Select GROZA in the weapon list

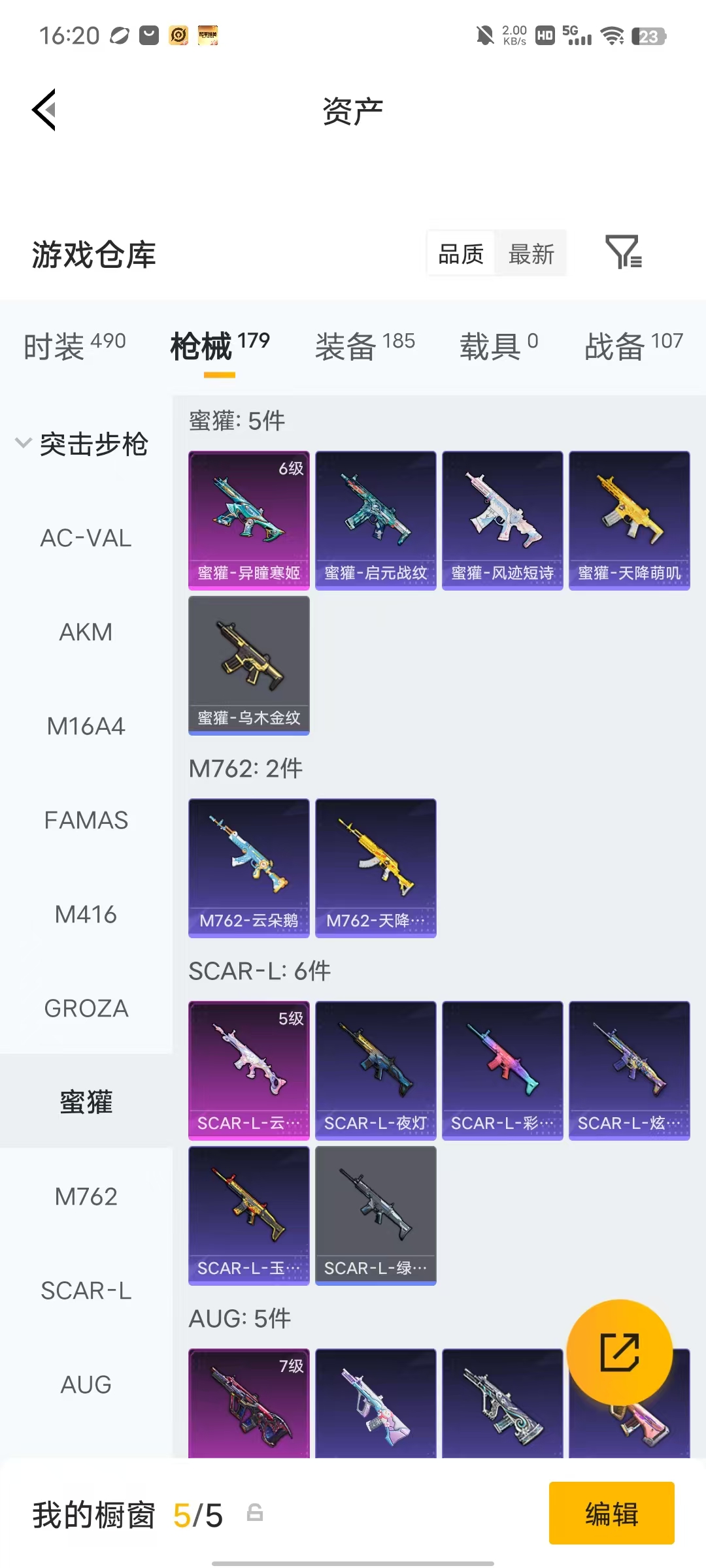coord(86,1009)
